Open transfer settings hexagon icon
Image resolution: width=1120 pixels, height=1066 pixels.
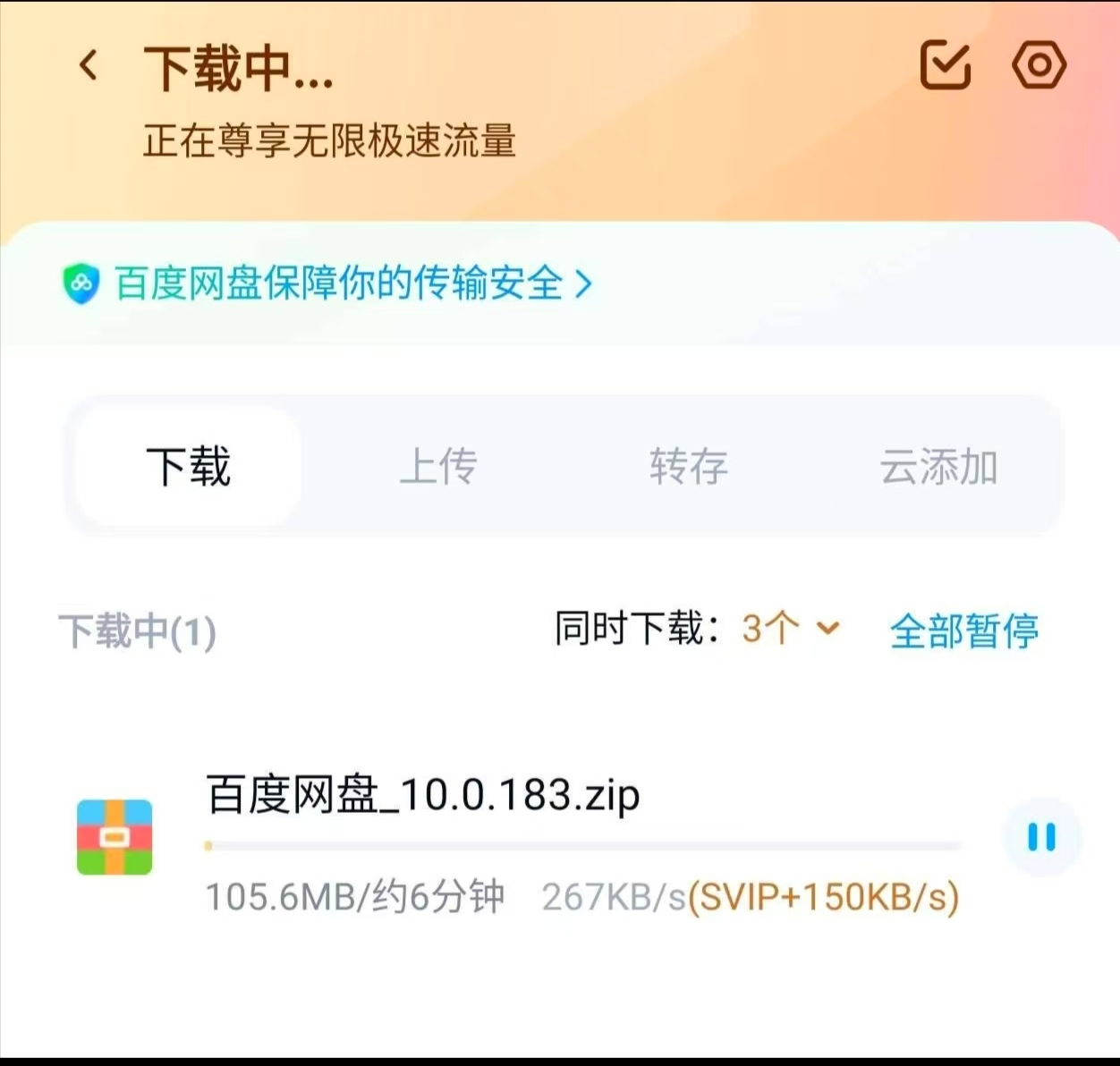1039,64
